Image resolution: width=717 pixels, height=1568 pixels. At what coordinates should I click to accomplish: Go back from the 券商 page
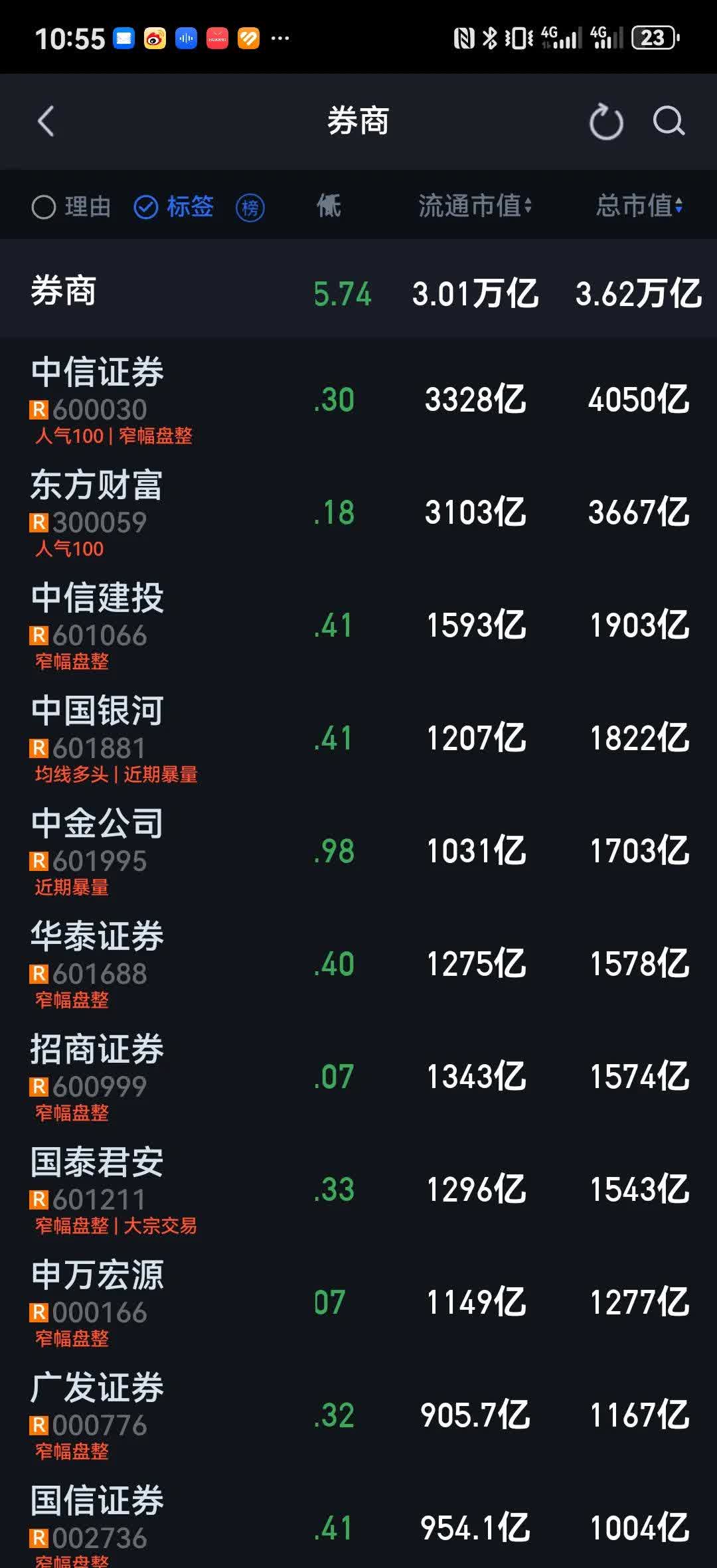(45, 121)
